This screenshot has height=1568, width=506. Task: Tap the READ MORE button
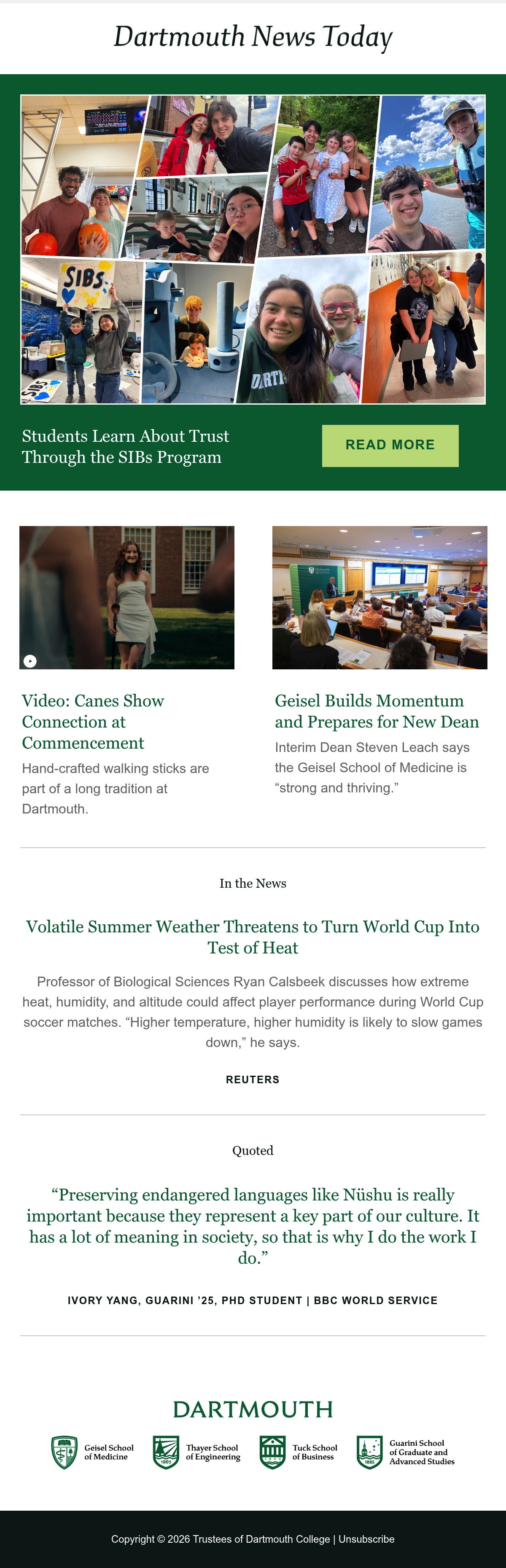click(390, 446)
